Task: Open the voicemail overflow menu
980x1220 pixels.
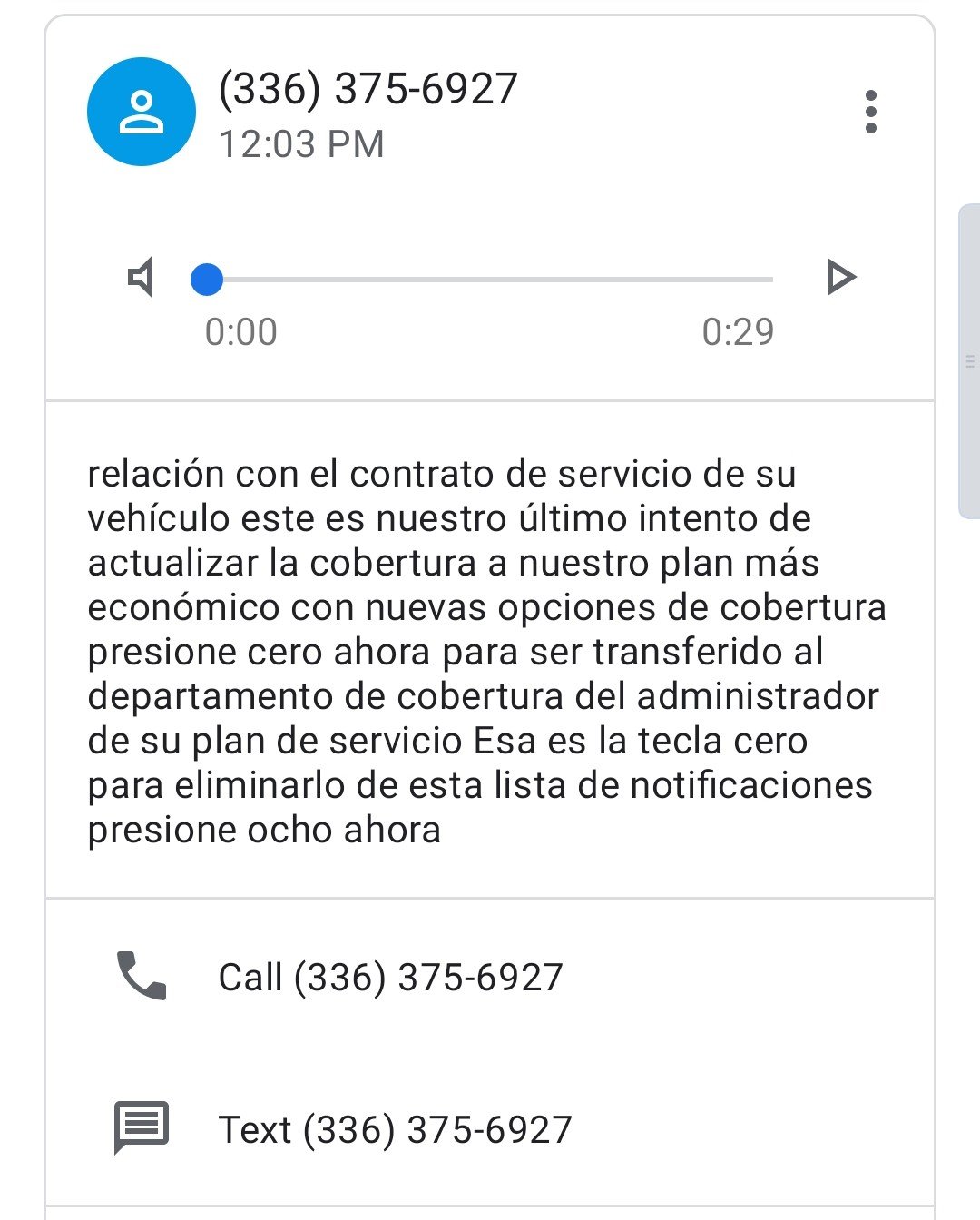Action: point(870,112)
